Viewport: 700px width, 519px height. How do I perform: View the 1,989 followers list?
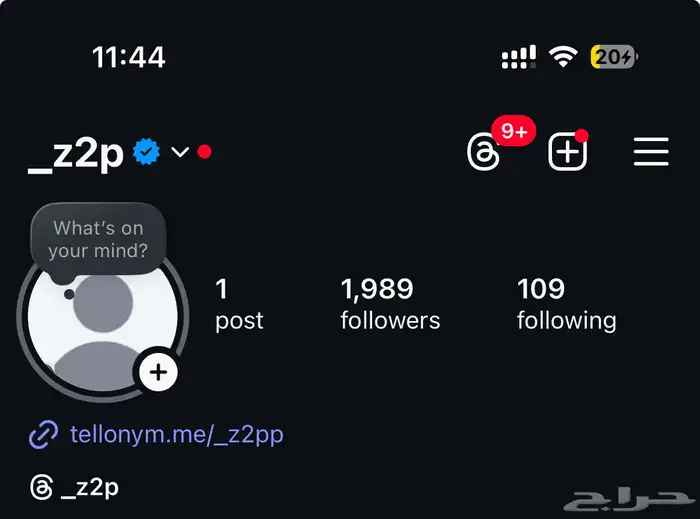click(x=390, y=304)
